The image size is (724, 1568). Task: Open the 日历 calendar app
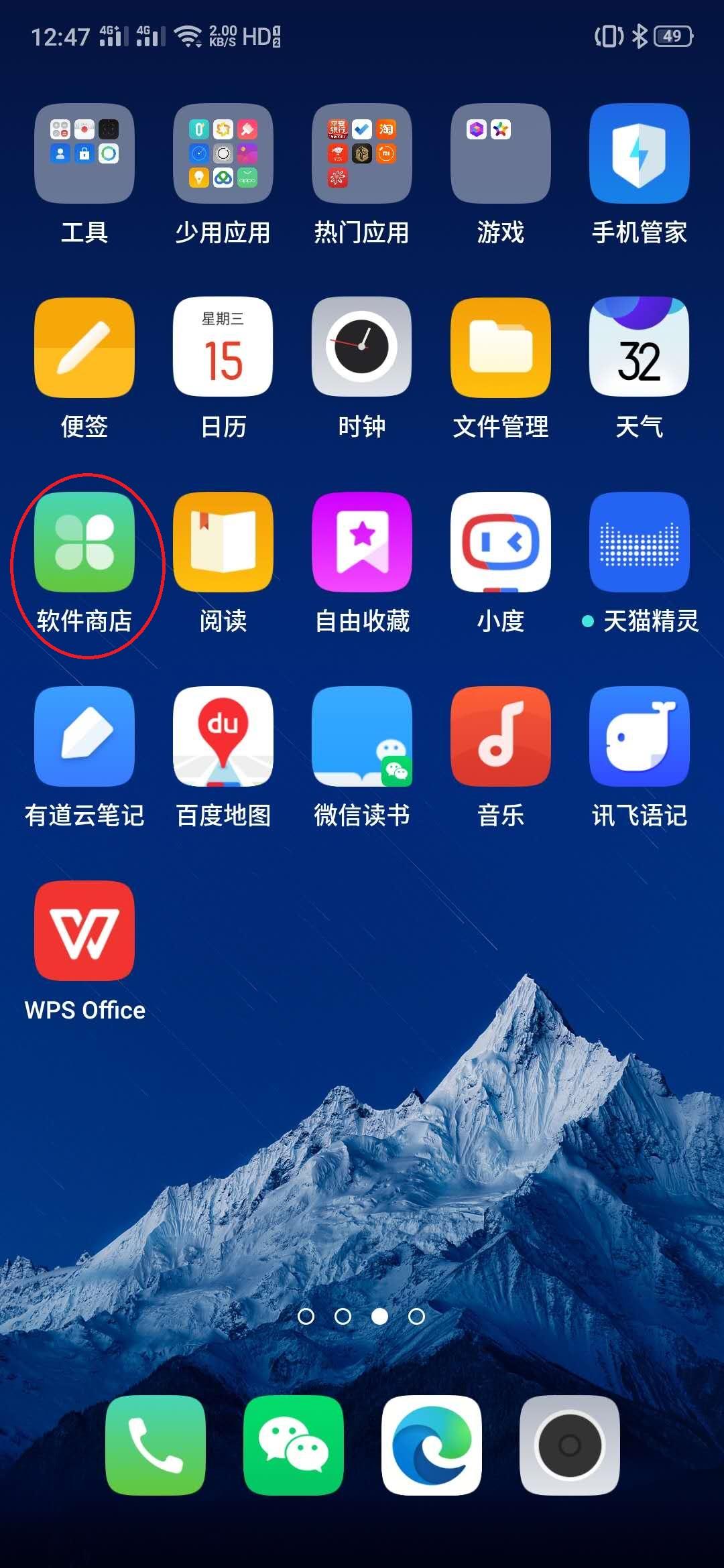tap(223, 348)
